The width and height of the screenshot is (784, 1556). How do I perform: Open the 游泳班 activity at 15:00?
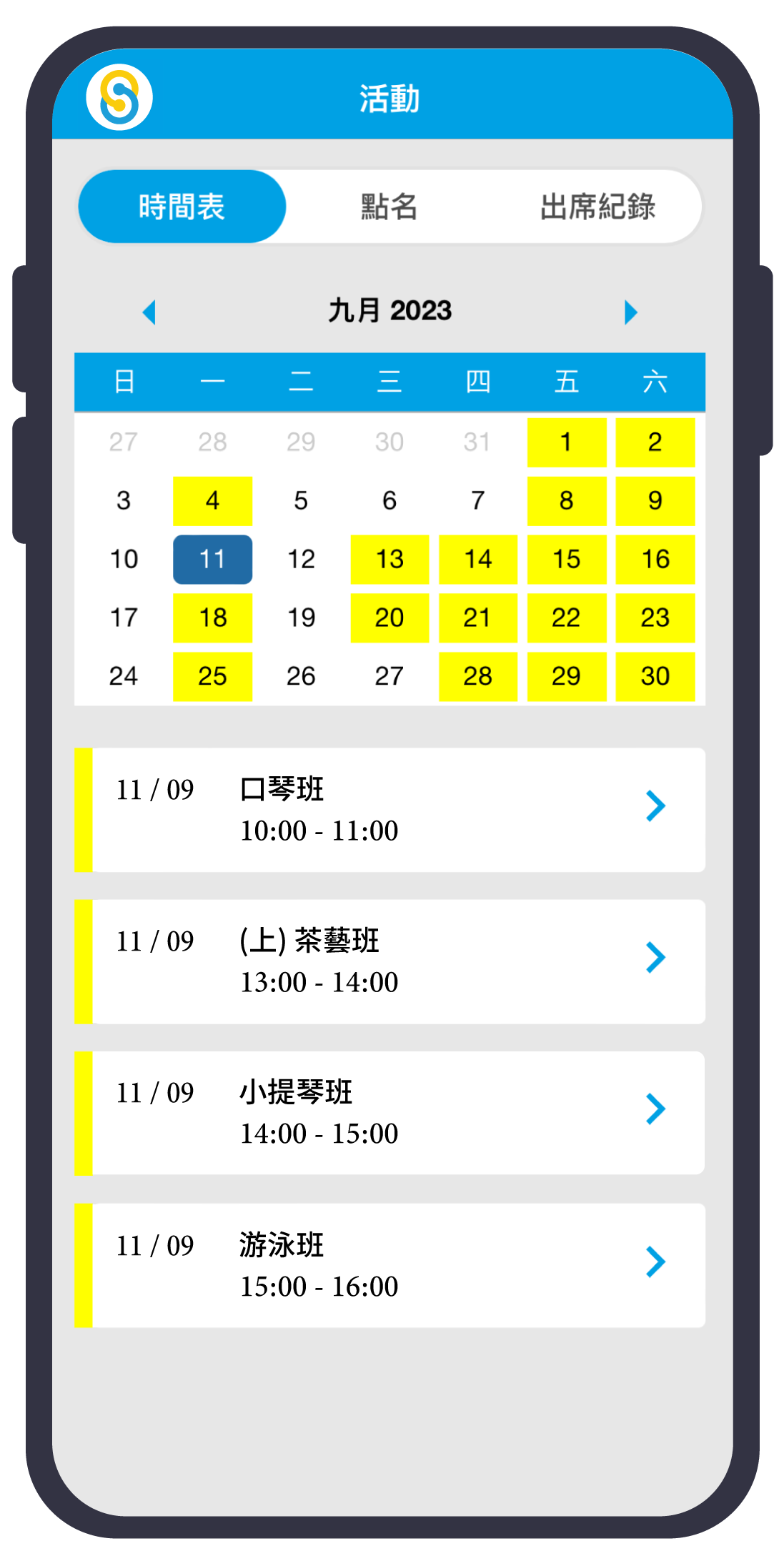pos(389,1265)
